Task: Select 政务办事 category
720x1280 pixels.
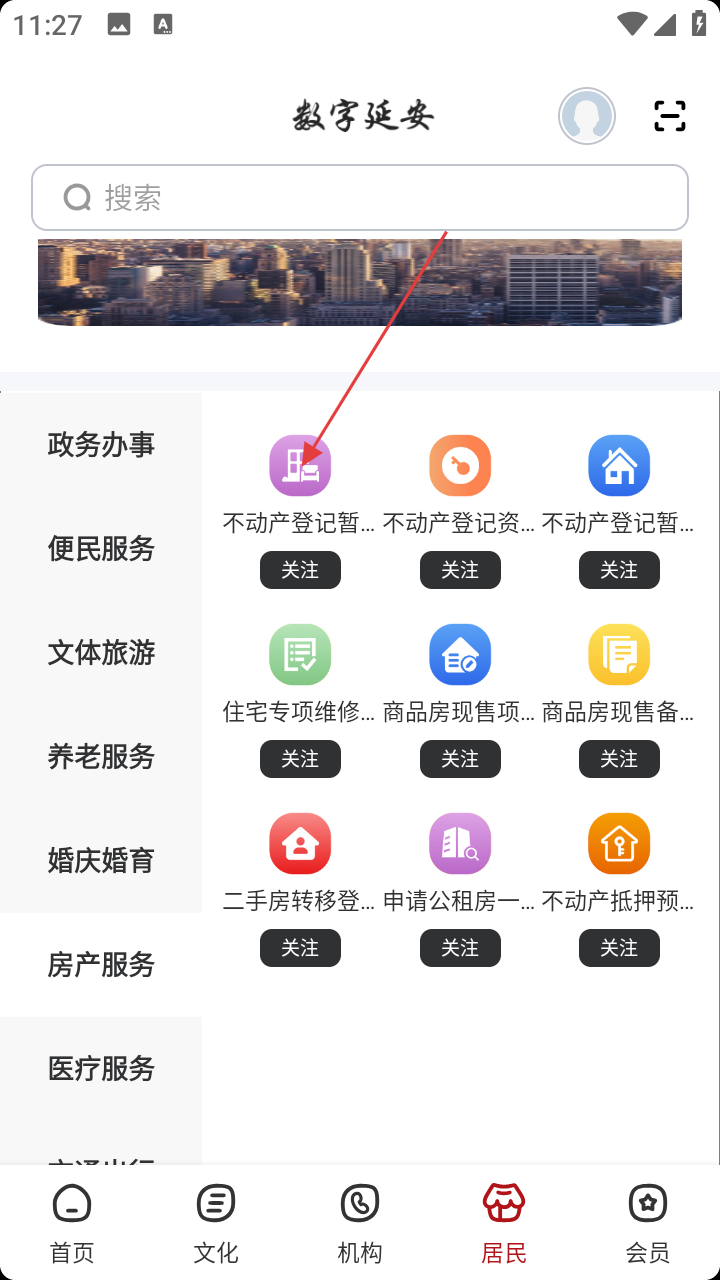Action: (101, 444)
